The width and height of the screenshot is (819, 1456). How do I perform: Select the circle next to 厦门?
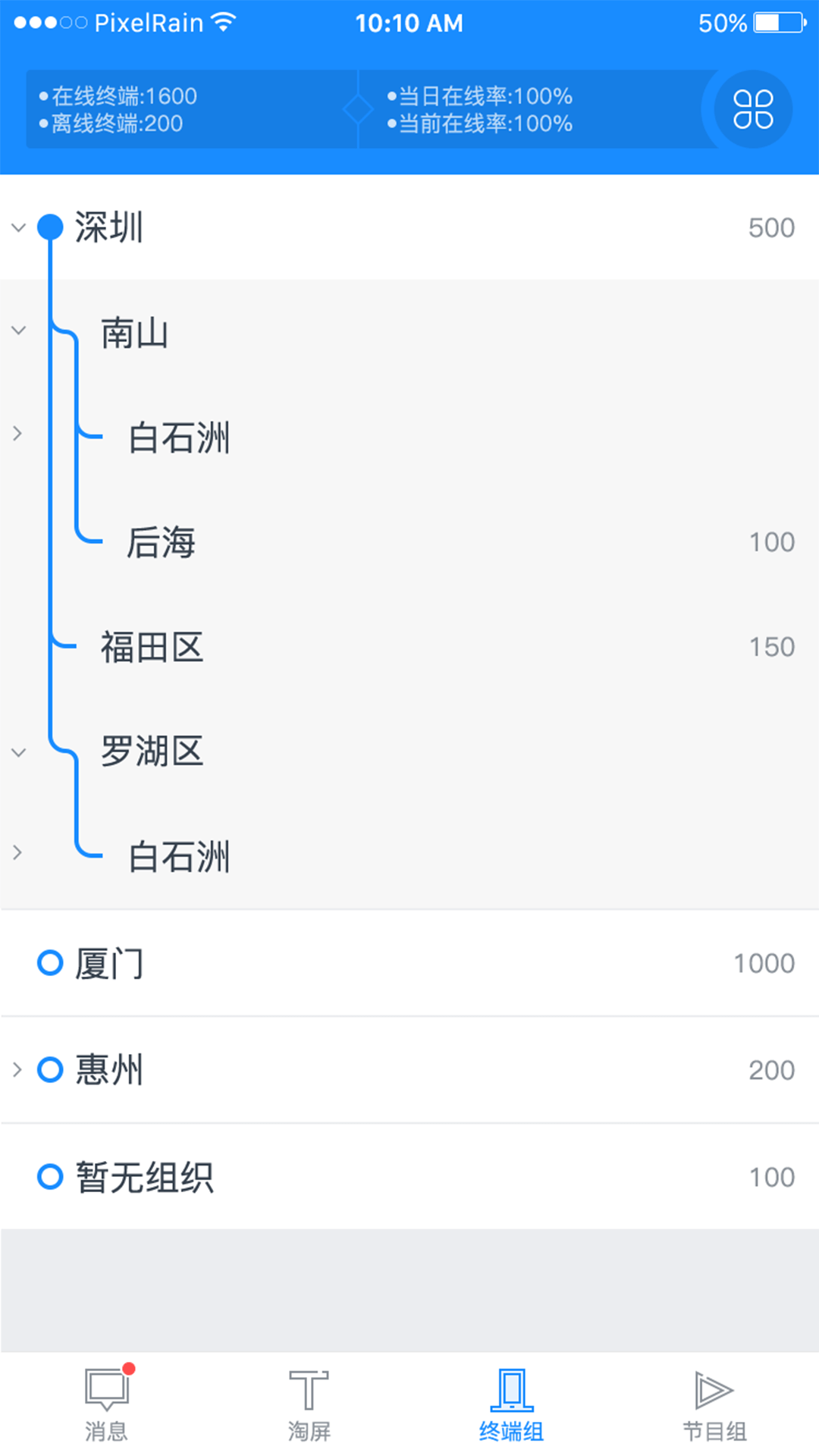pos(50,962)
